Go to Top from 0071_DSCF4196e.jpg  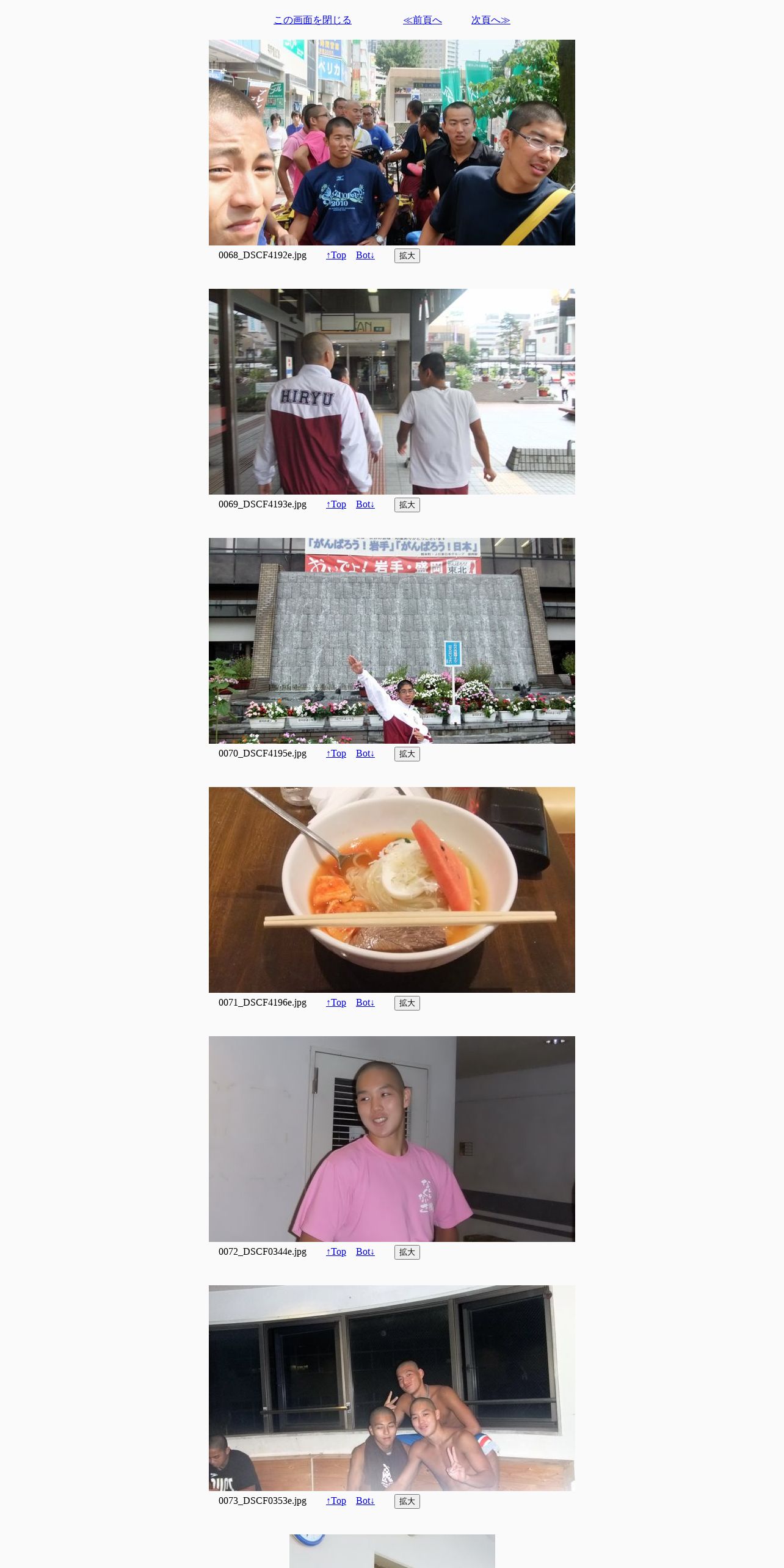coord(336,1003)
